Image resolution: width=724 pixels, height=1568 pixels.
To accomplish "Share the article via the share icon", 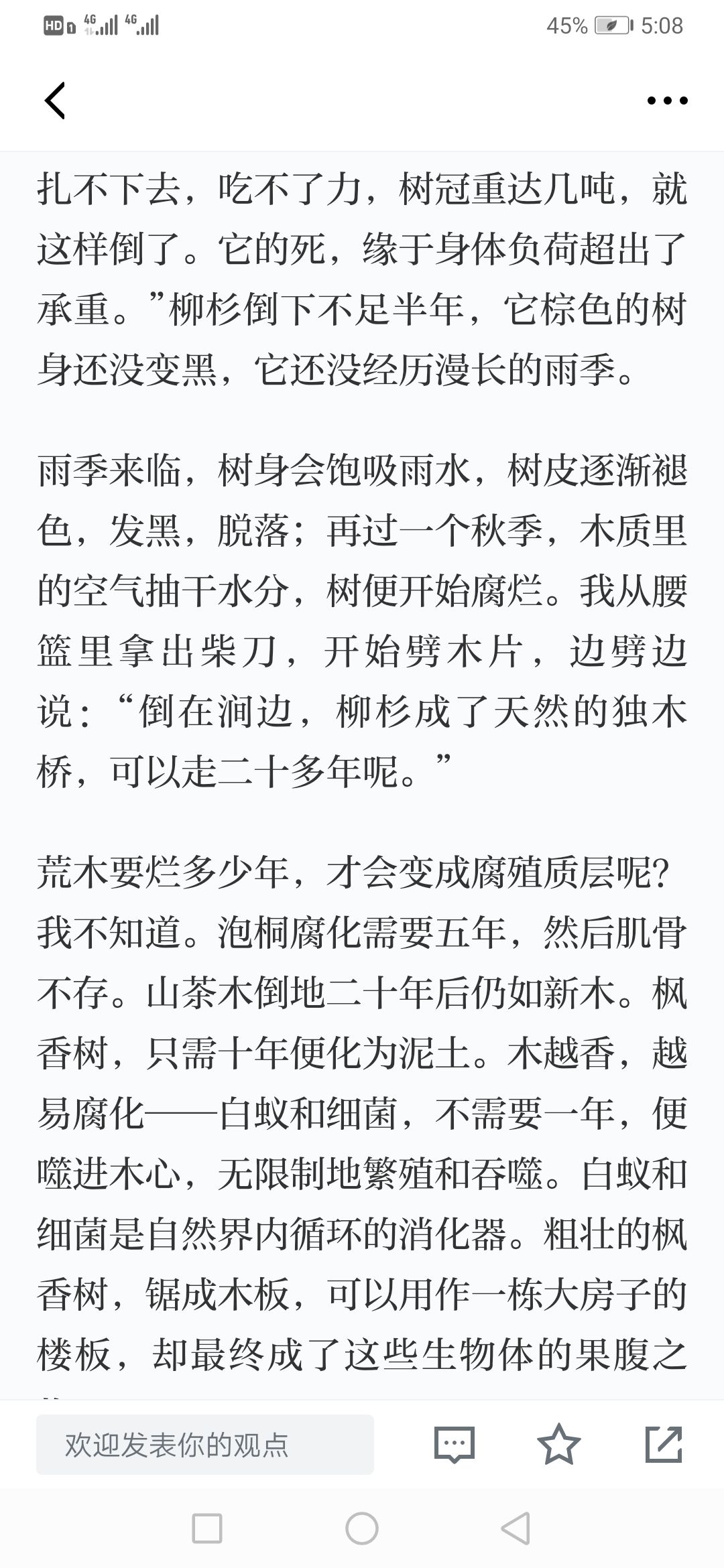I will point(664,1445).
